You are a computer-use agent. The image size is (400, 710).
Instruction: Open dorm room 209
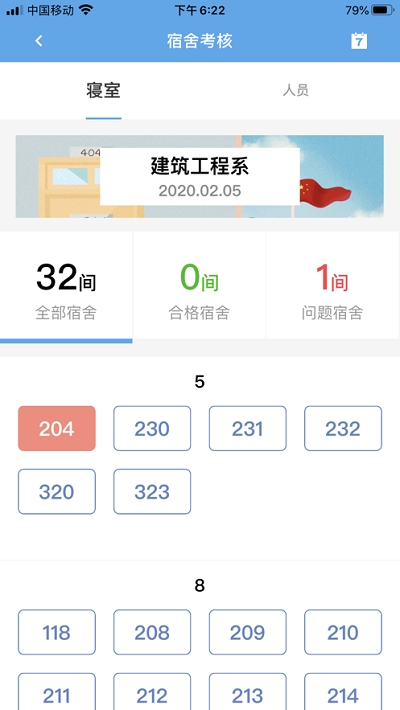(x=248, y=632)
